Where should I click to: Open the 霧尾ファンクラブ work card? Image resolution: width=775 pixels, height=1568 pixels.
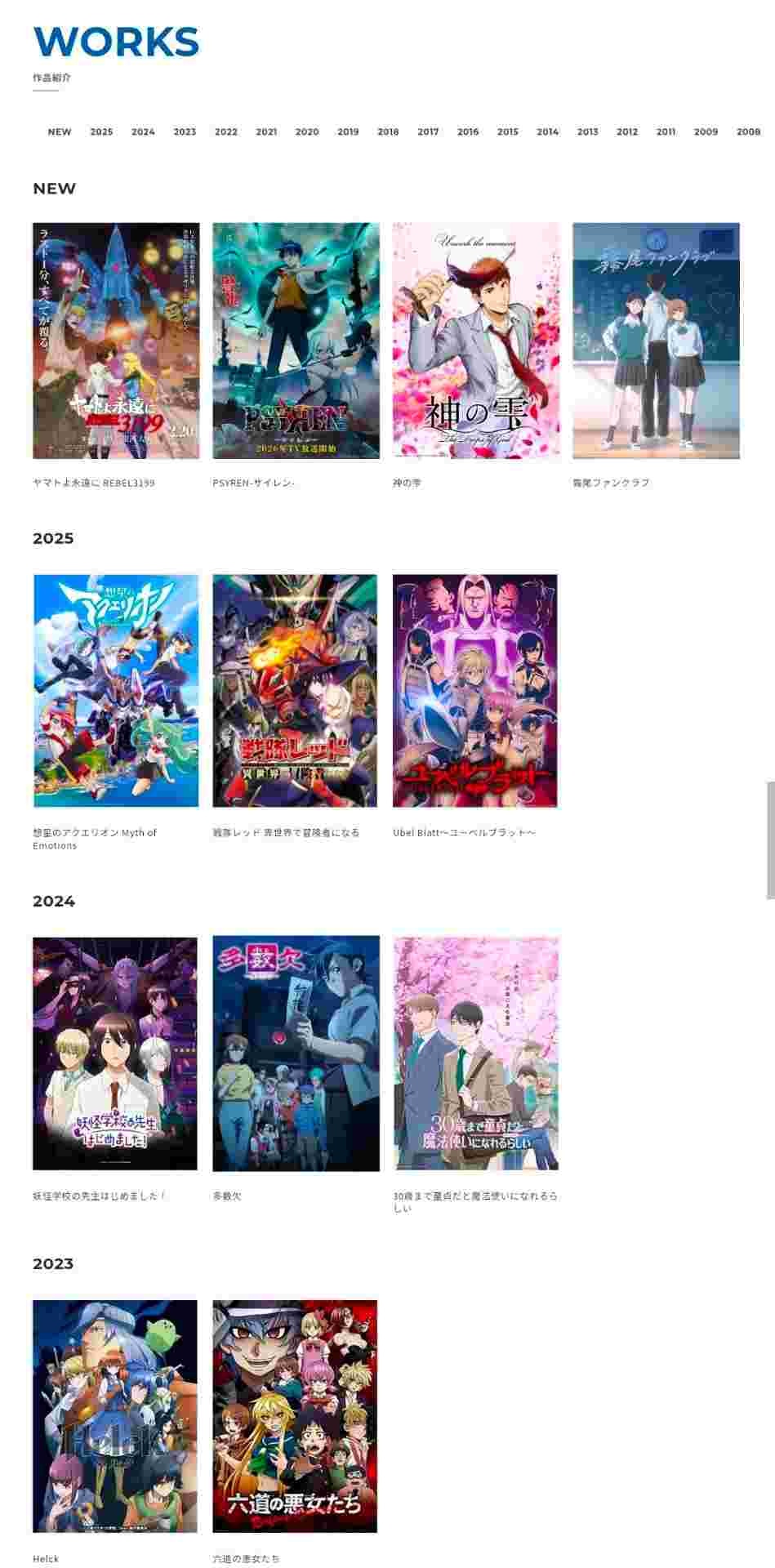tap(656, 341)
